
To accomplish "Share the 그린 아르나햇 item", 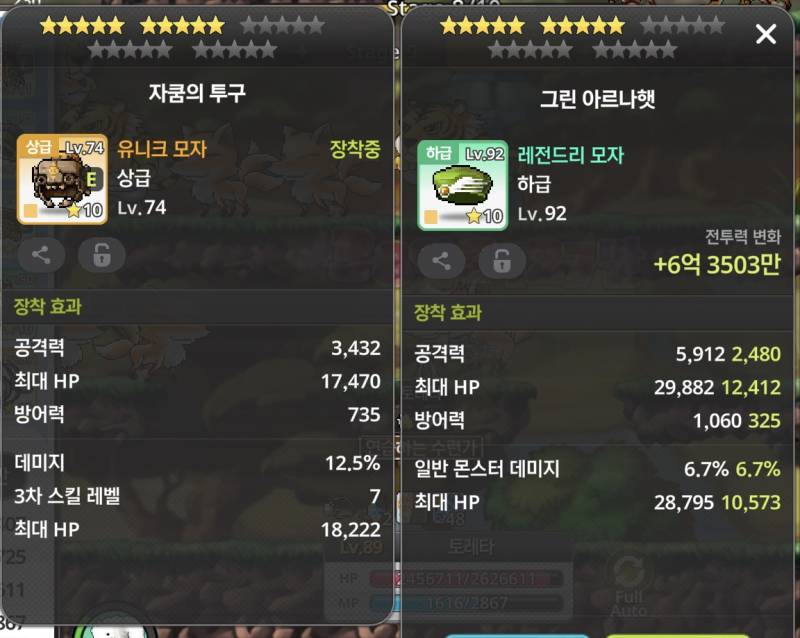I will tap(441, 261).
